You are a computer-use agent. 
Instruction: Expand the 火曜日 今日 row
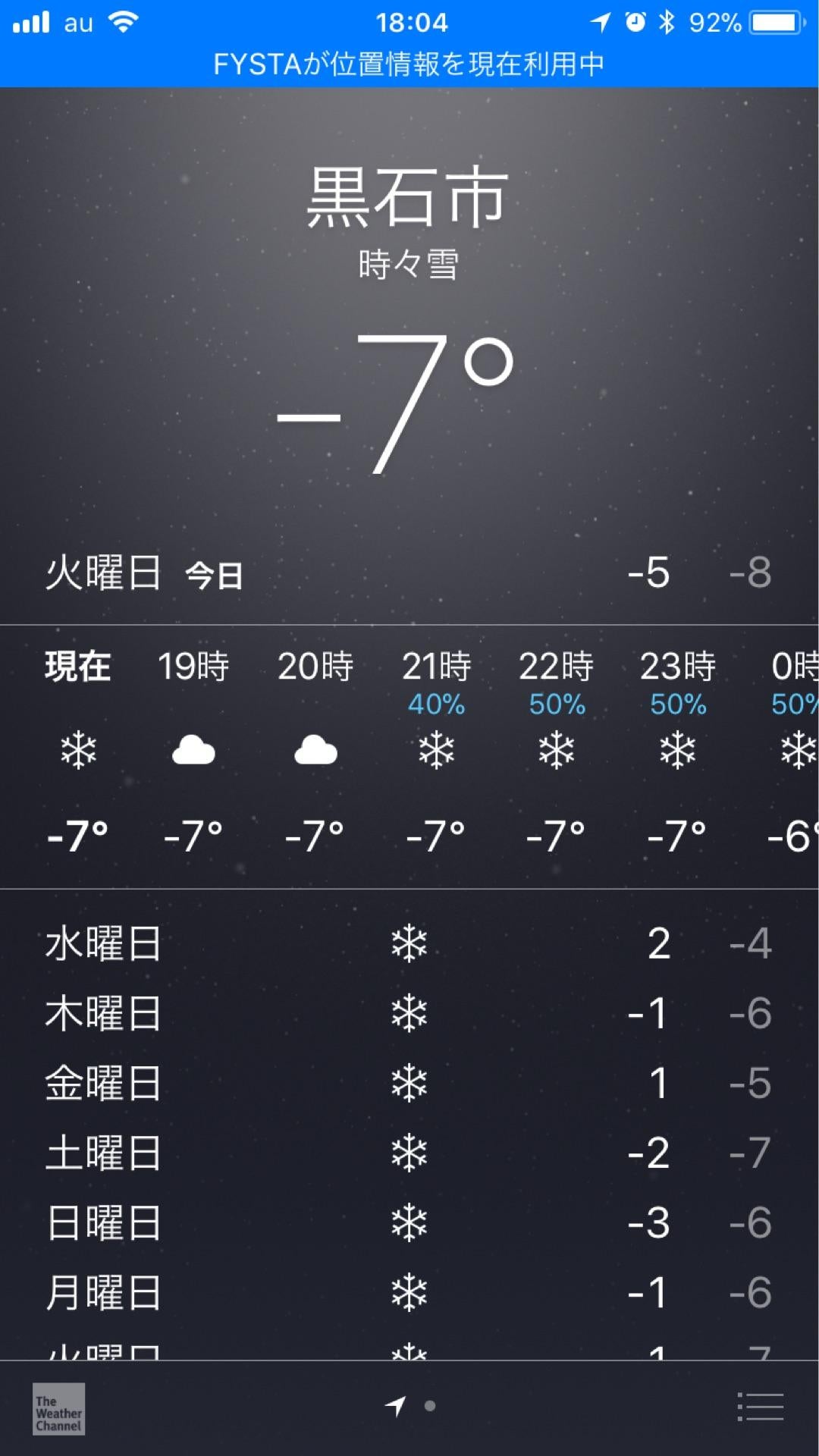coord(409,574)
